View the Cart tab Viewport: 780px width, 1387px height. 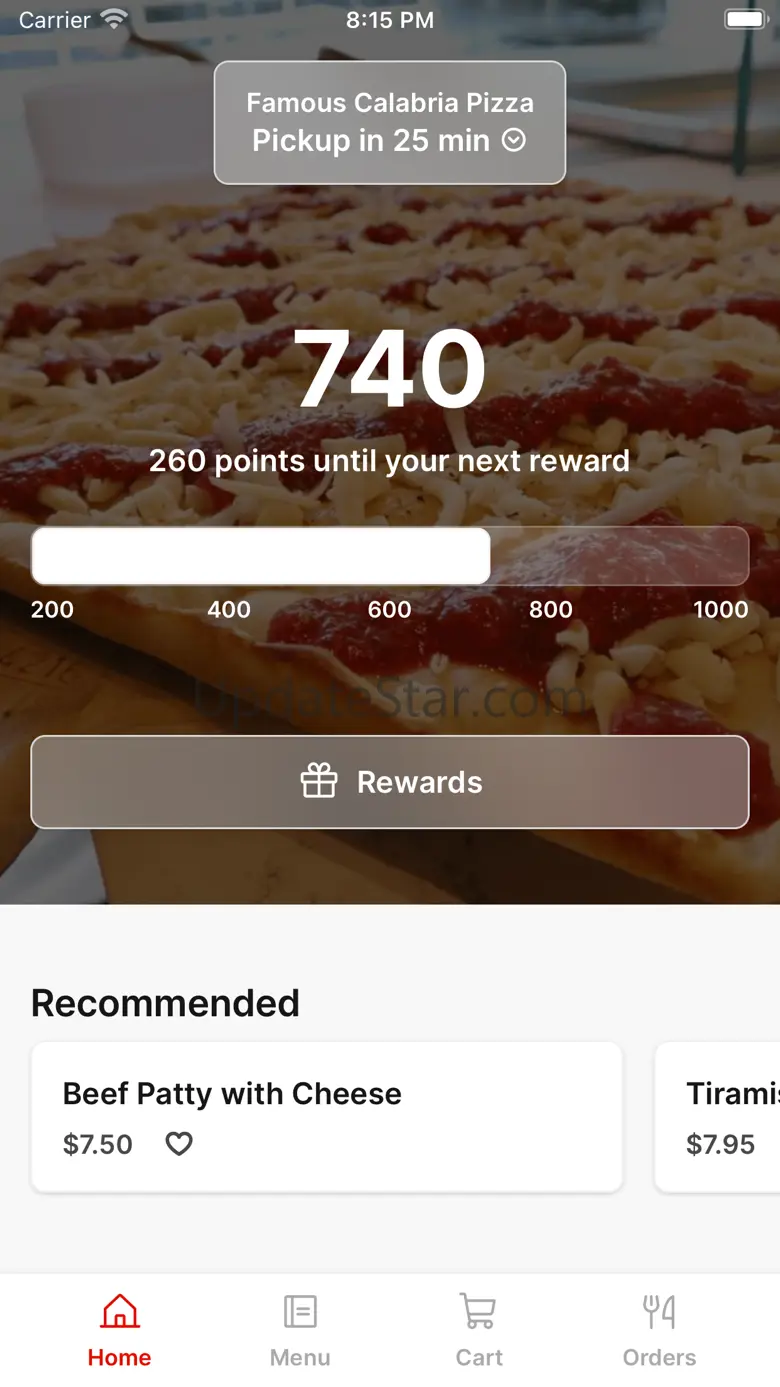point(479,1329)
